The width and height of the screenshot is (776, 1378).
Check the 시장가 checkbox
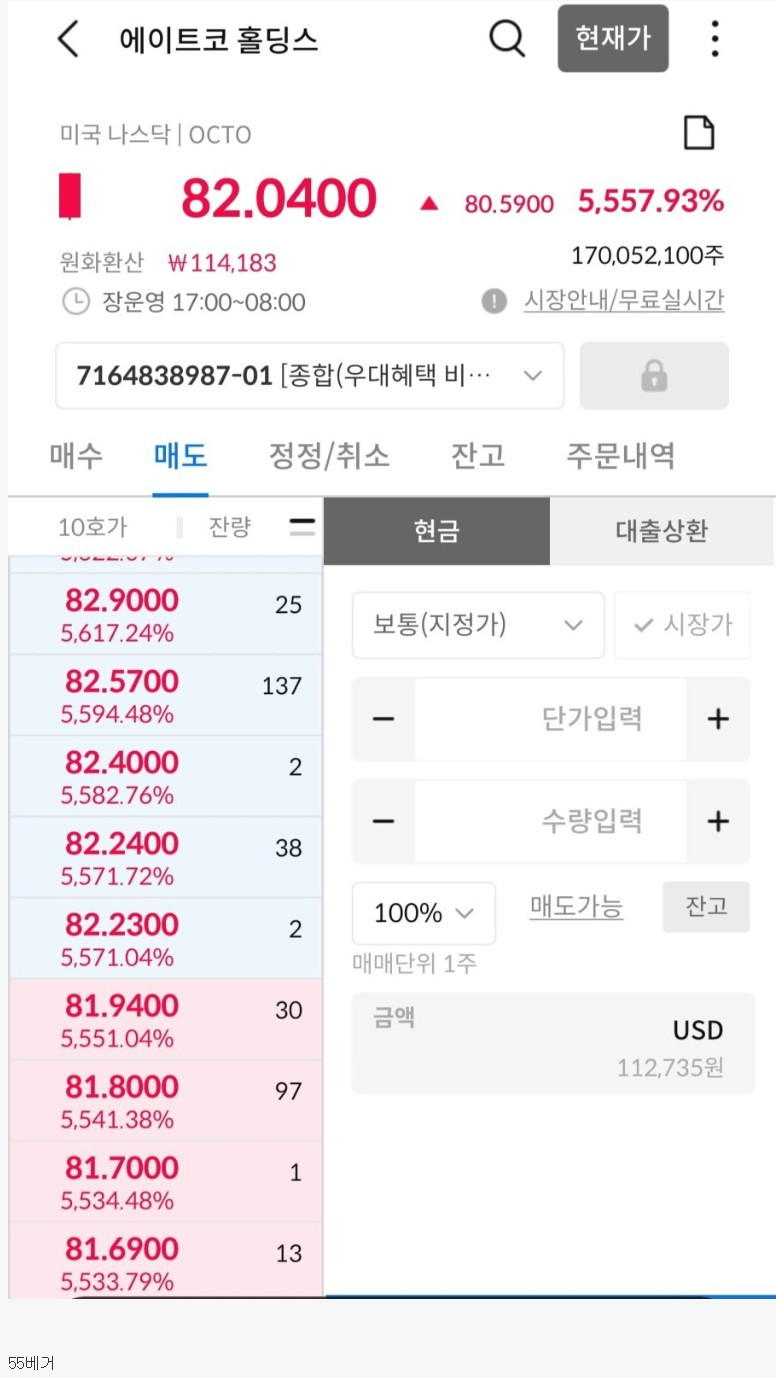[x=682, y=625]
